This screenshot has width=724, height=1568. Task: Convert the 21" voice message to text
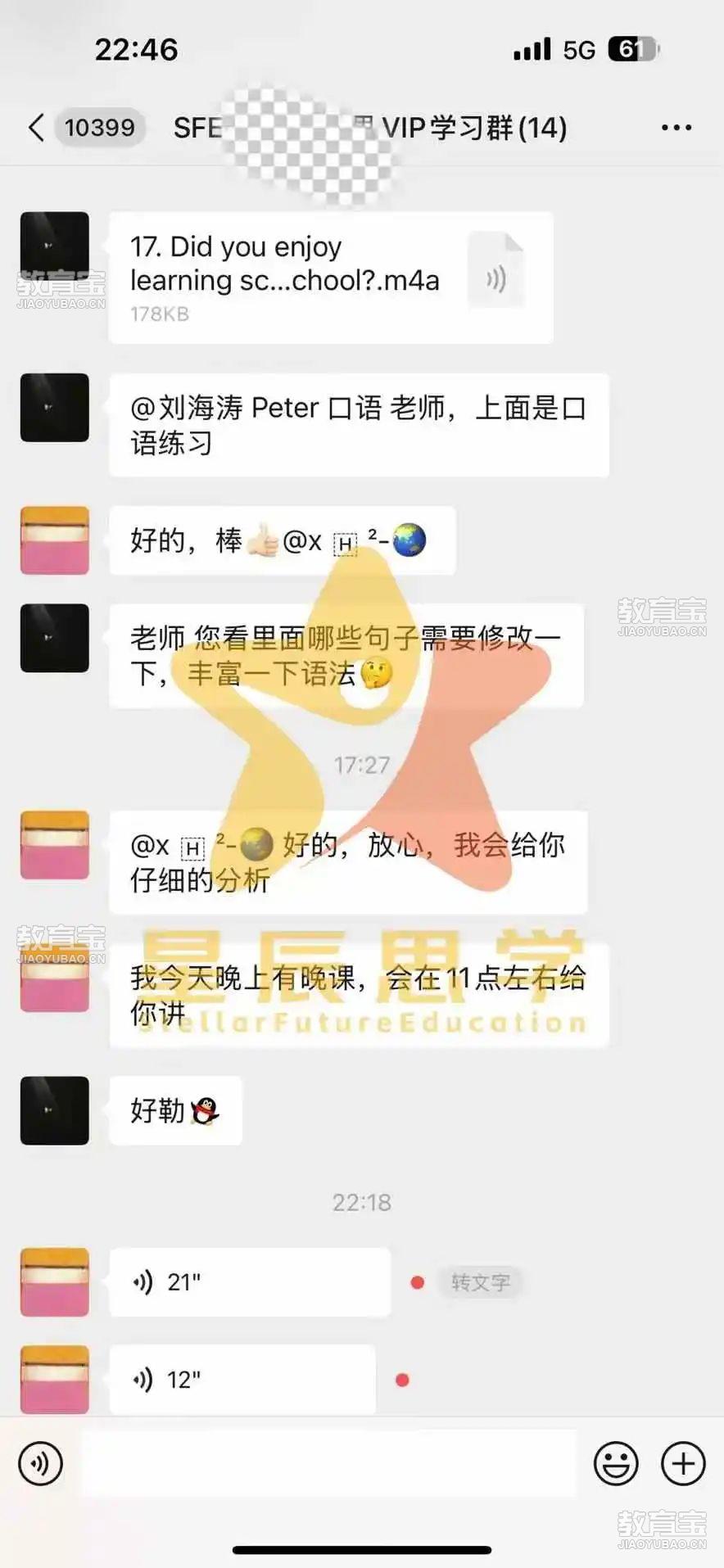point(480,1282)
